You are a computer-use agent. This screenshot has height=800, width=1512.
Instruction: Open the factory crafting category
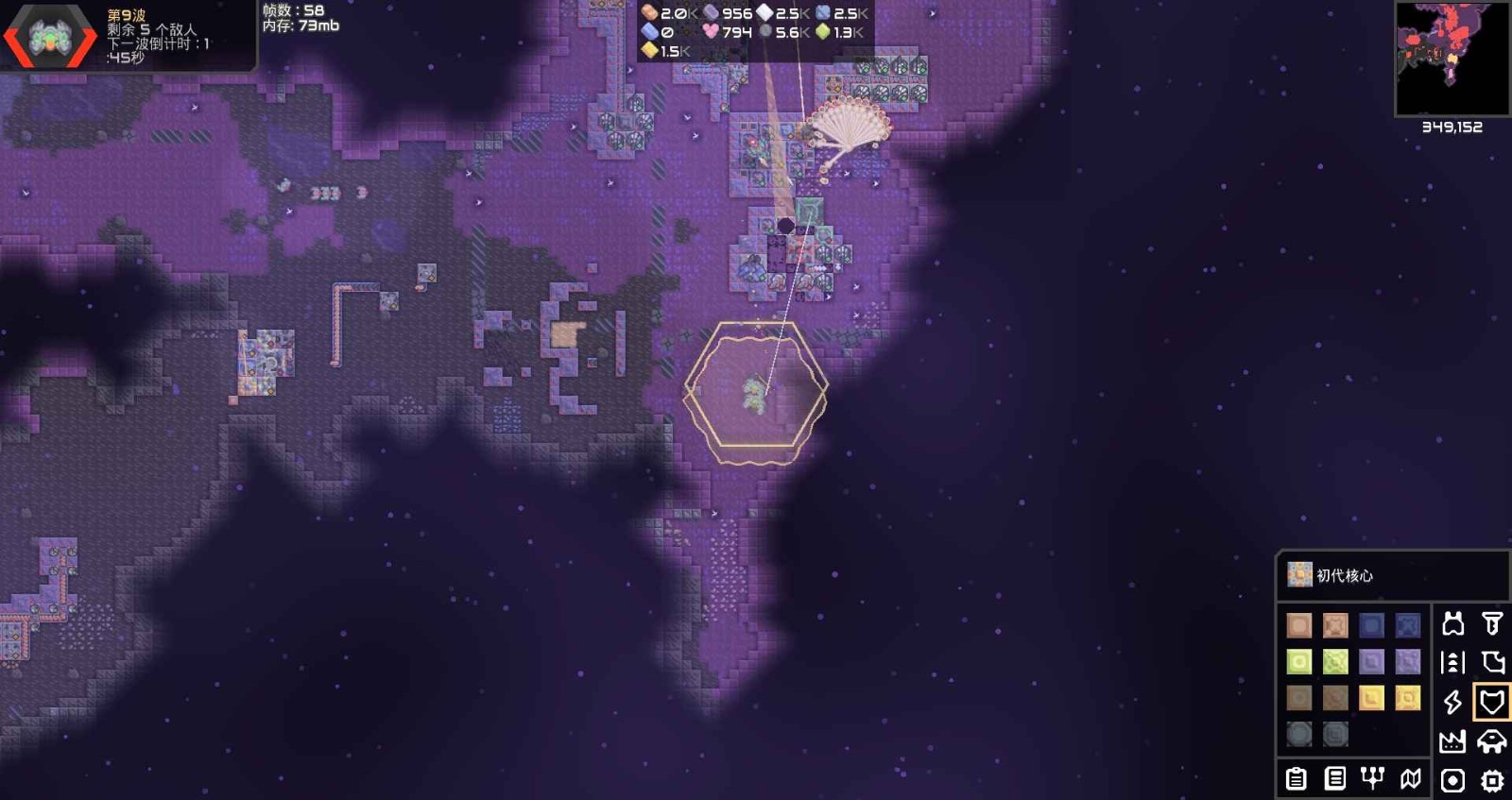click(1452, 741)
